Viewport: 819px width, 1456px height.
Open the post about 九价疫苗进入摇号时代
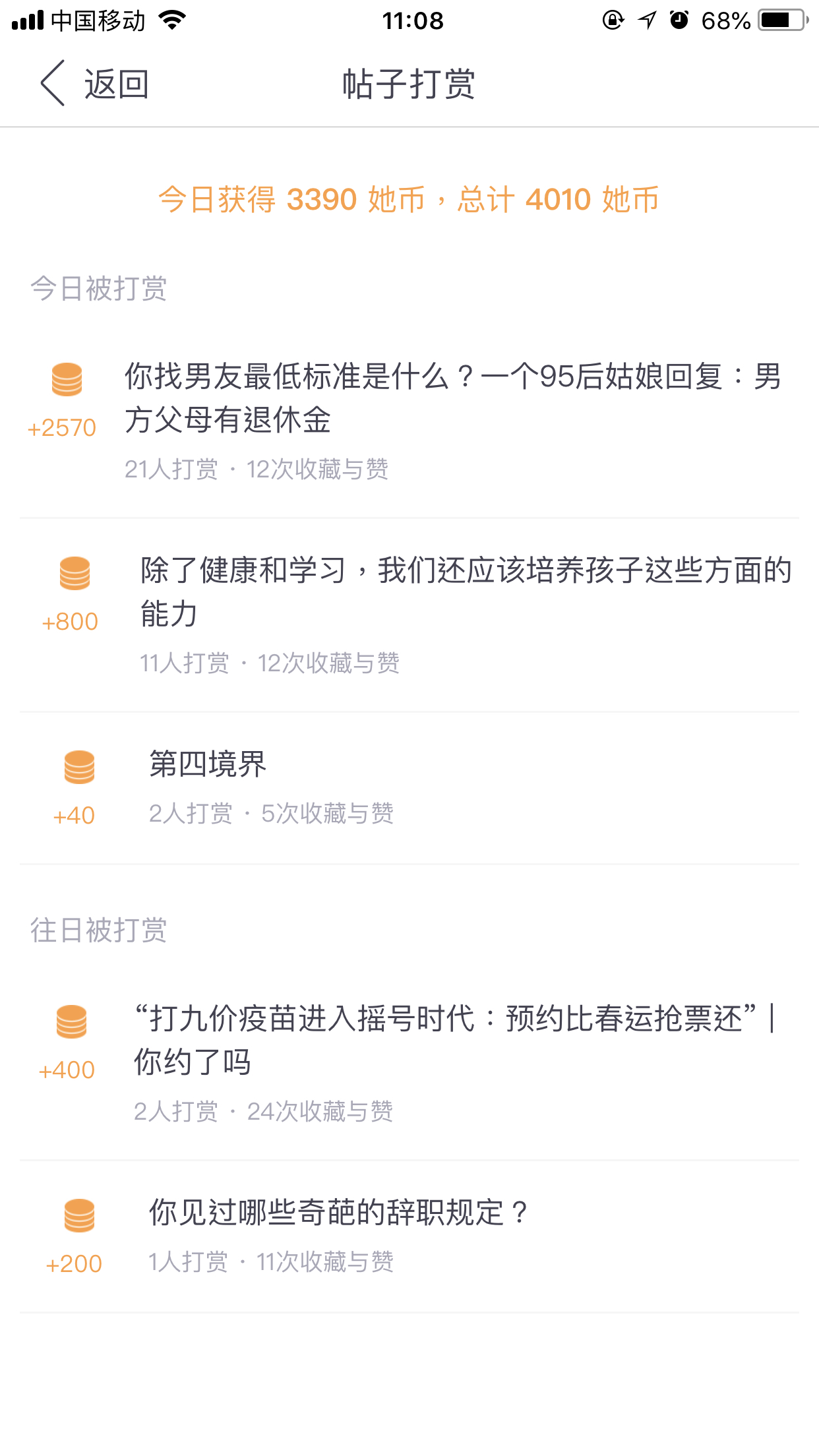click(x=409, y=1063)
